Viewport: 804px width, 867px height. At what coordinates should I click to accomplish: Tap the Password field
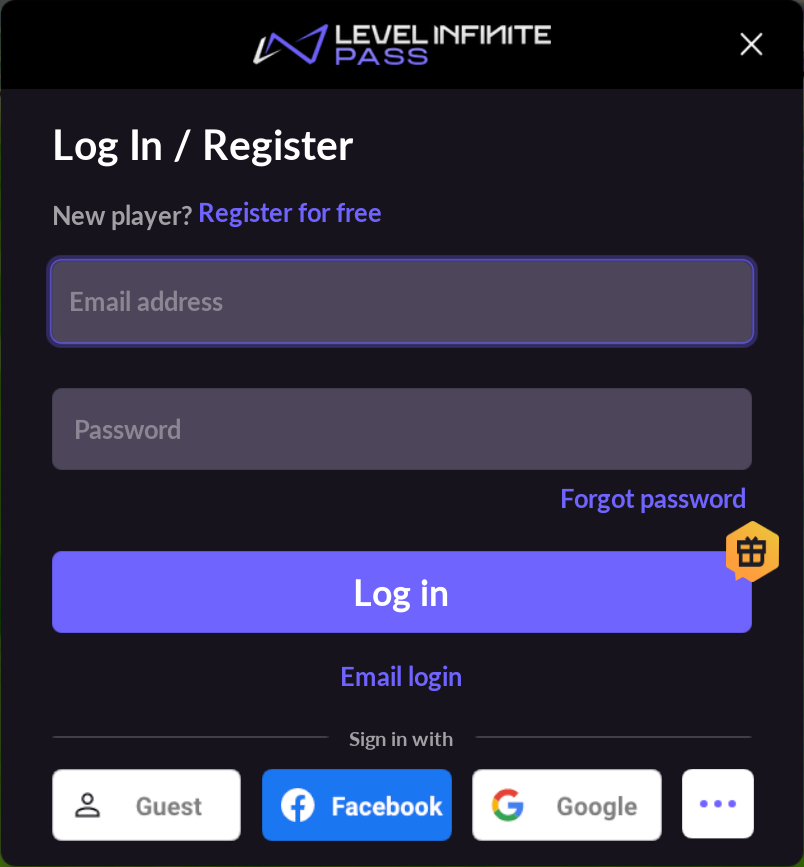(x=401, y=430)
